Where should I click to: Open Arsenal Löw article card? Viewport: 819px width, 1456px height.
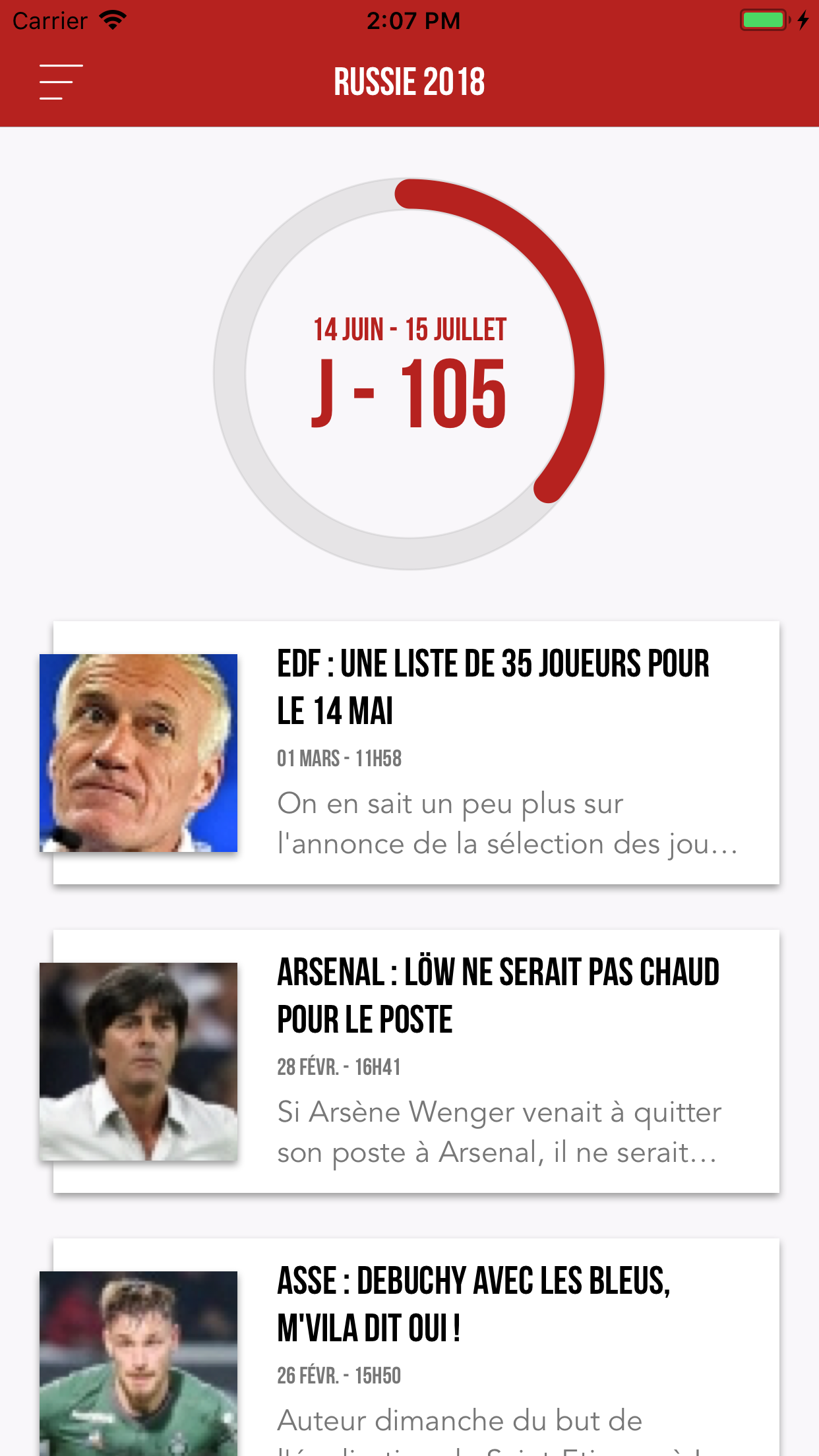click(498, 995)
